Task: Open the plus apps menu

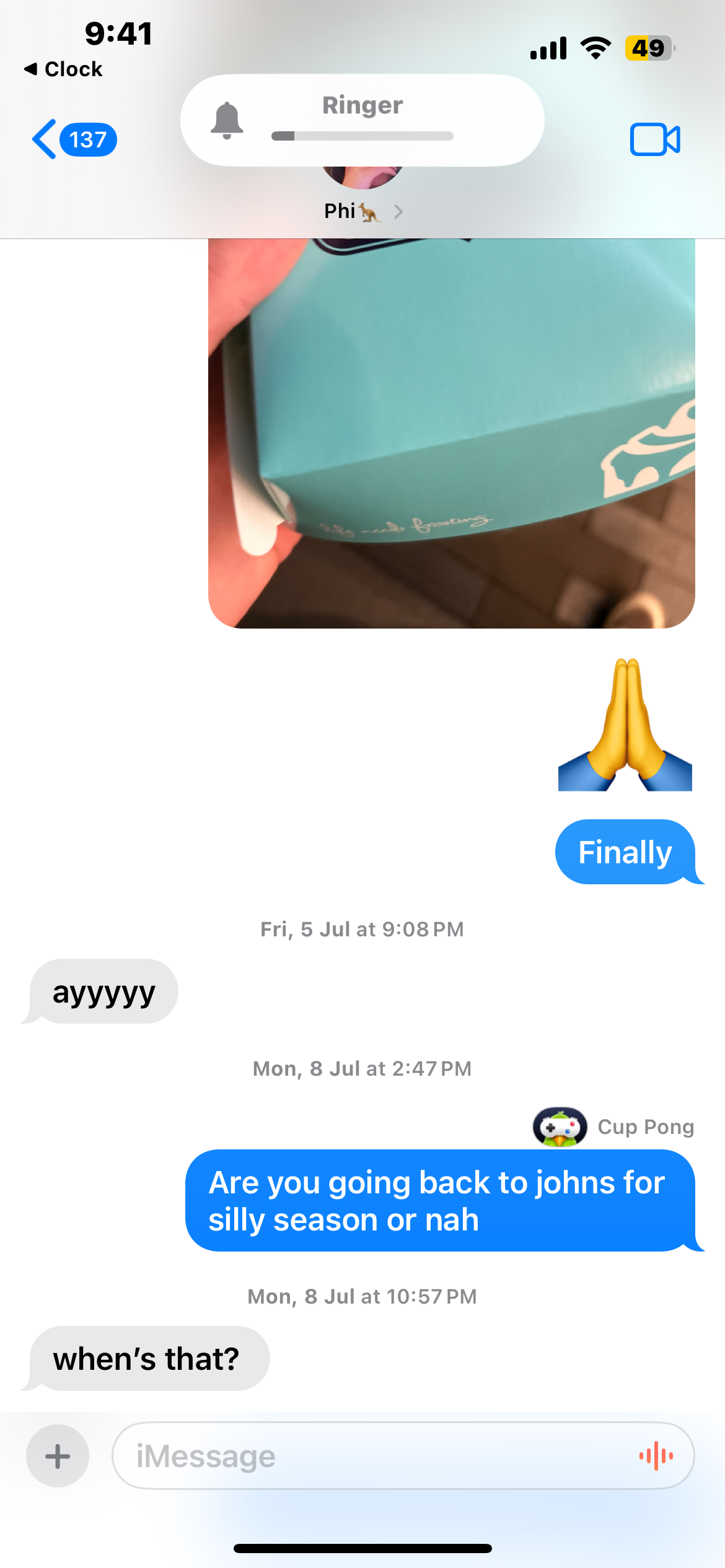Action: [x=58, y=1456]
